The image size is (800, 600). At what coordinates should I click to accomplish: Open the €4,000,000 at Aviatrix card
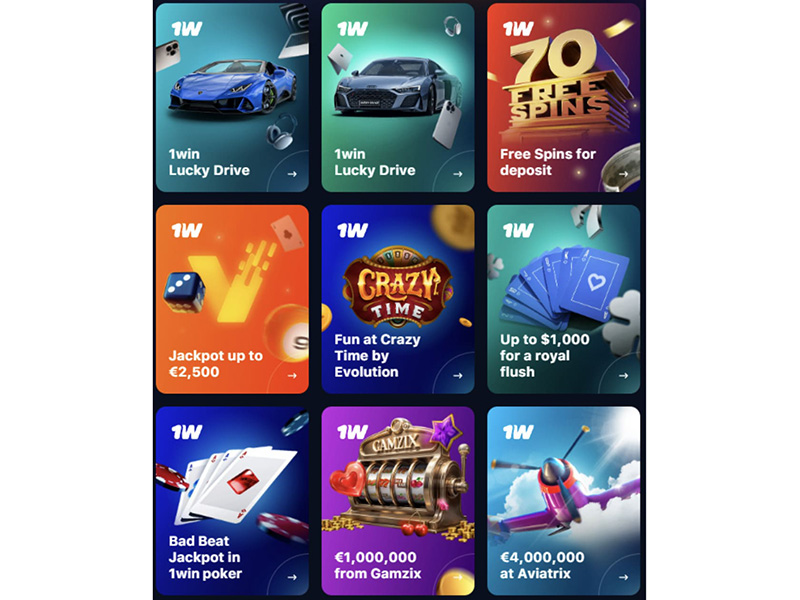tap(563, 500)
